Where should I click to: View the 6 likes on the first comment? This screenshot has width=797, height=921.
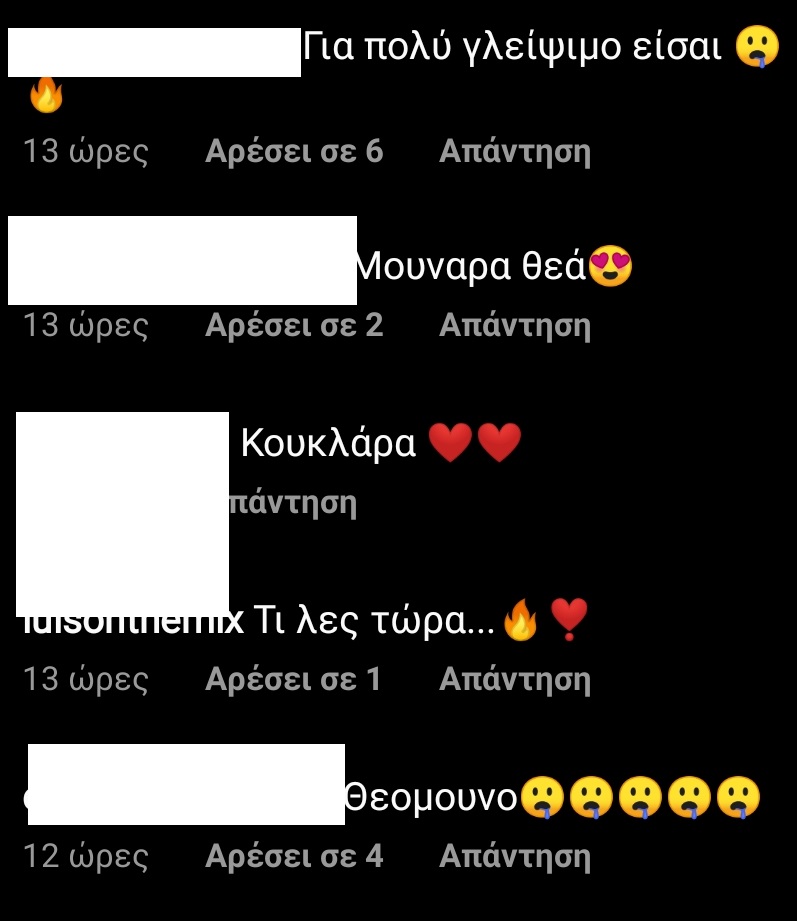pos(294,152)
